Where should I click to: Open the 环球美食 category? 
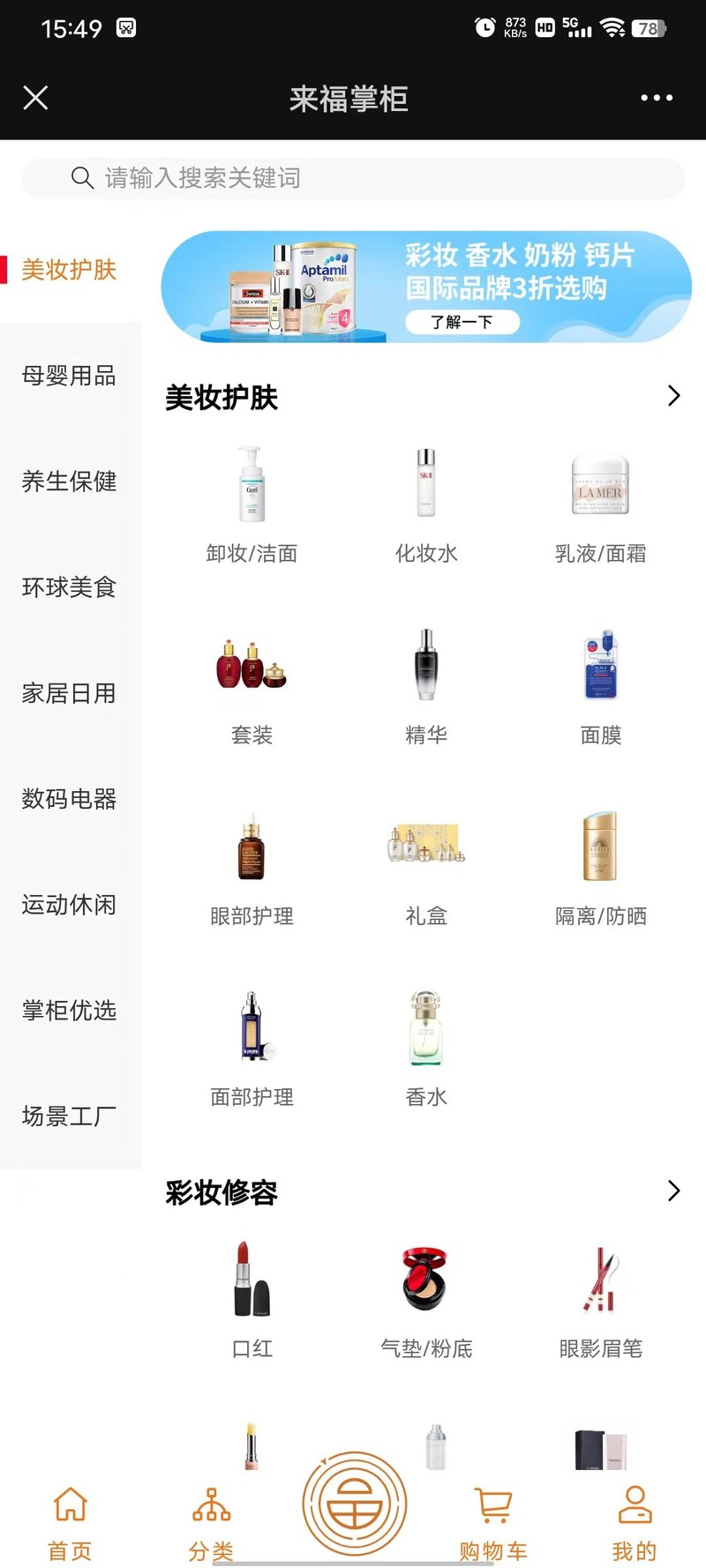(69, 587)
